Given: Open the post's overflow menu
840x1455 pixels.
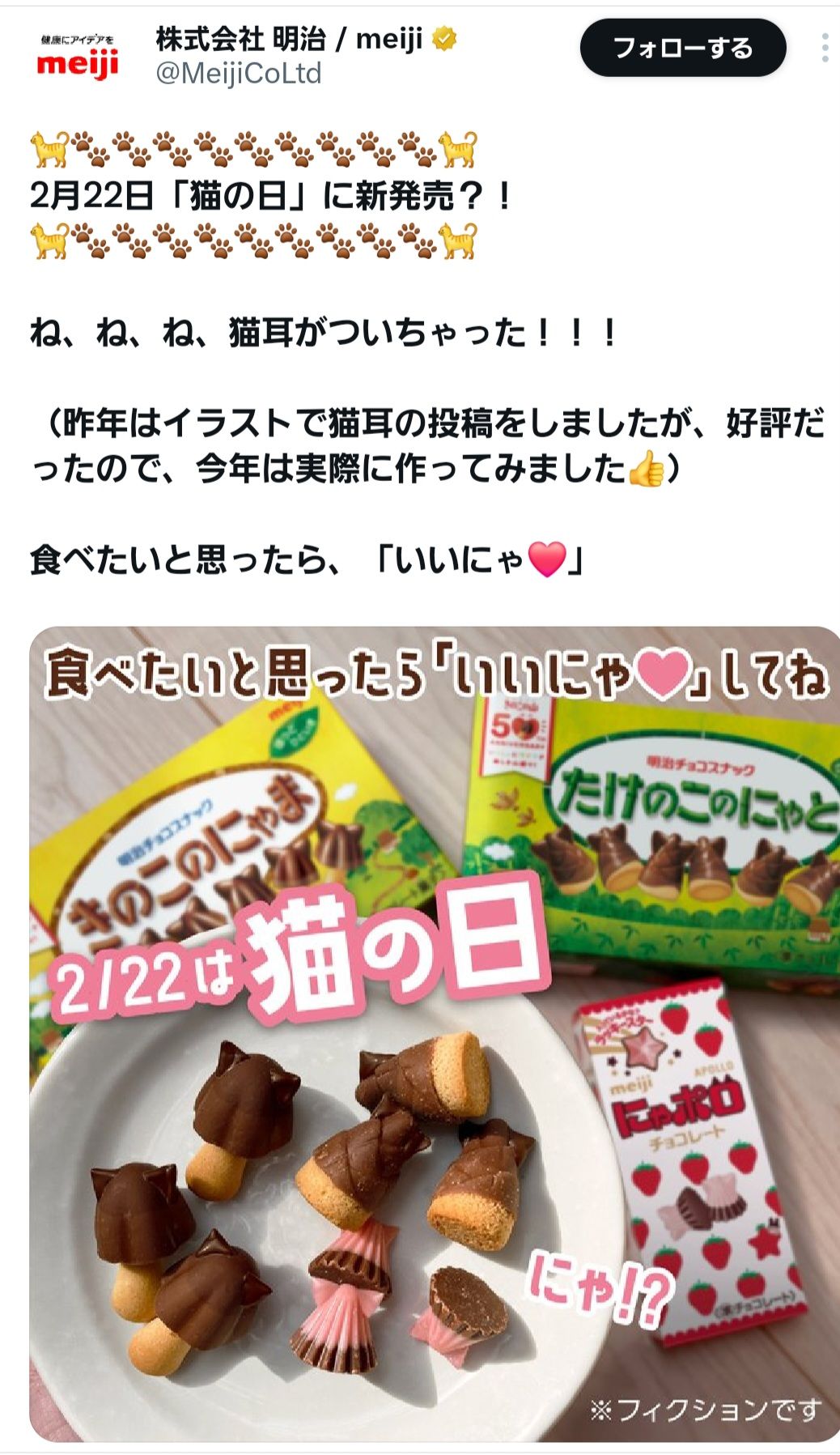Looking at the screenshot, I should pyautogui.click(x=824, y=49).
